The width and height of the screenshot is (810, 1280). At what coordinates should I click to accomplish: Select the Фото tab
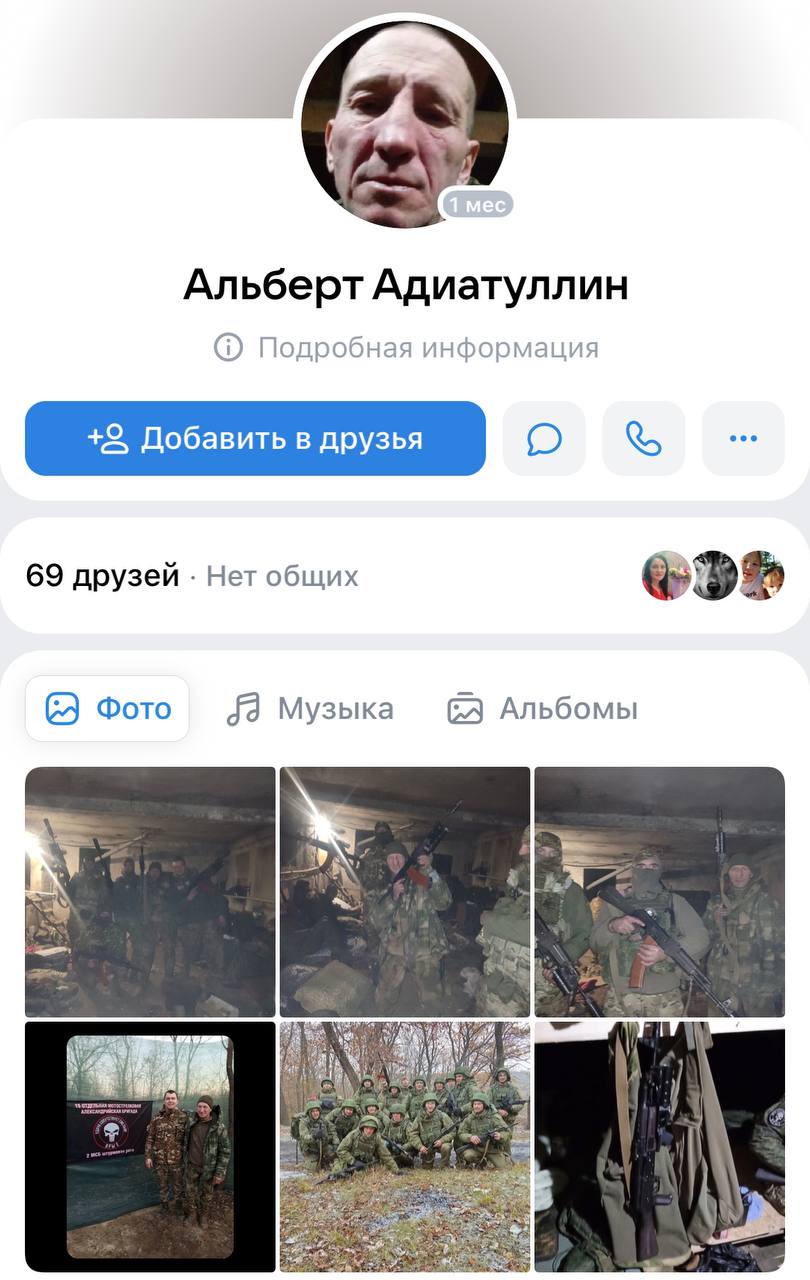tap(107, 709)
